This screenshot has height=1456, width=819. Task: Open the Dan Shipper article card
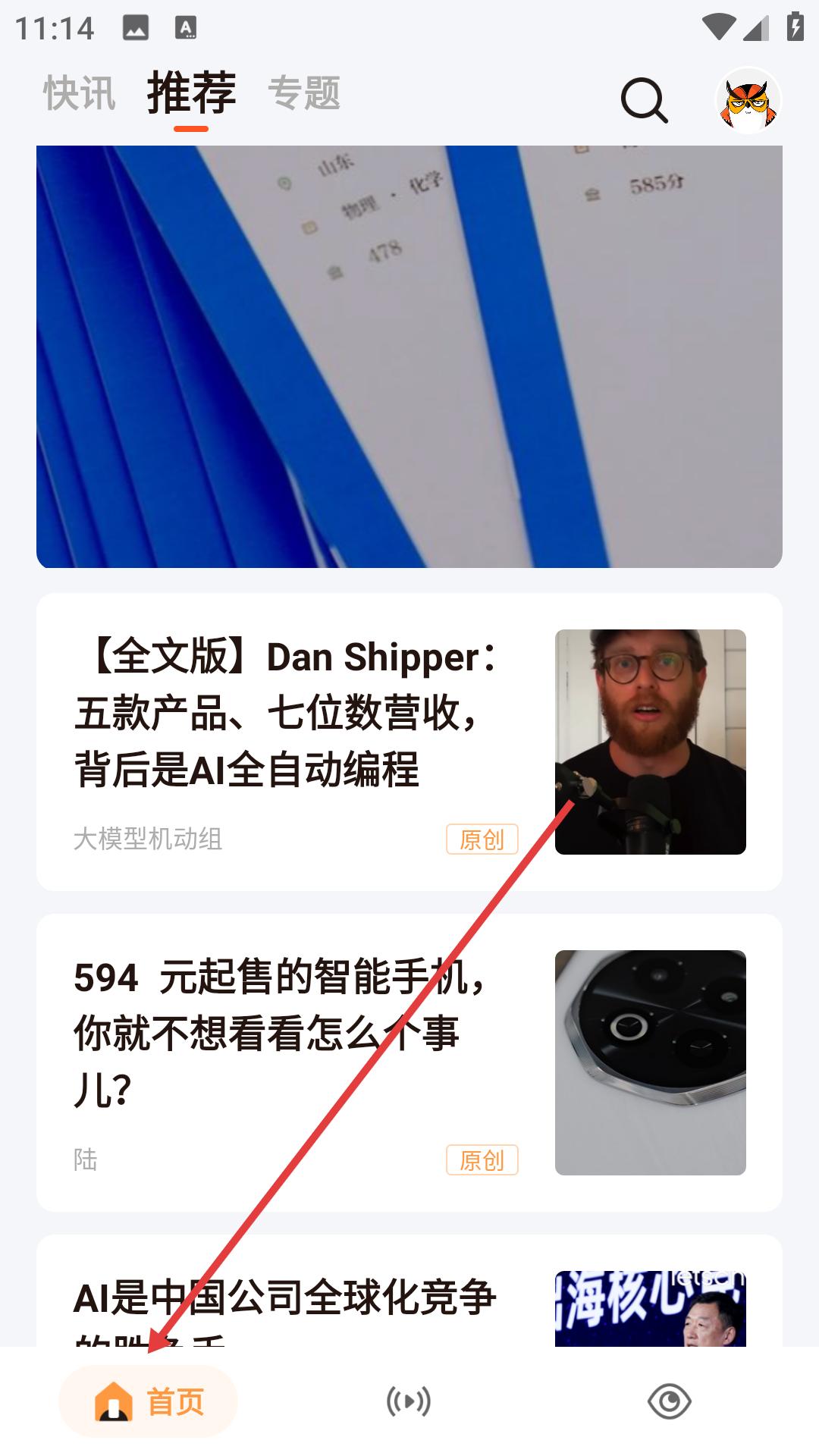point(409,742)
